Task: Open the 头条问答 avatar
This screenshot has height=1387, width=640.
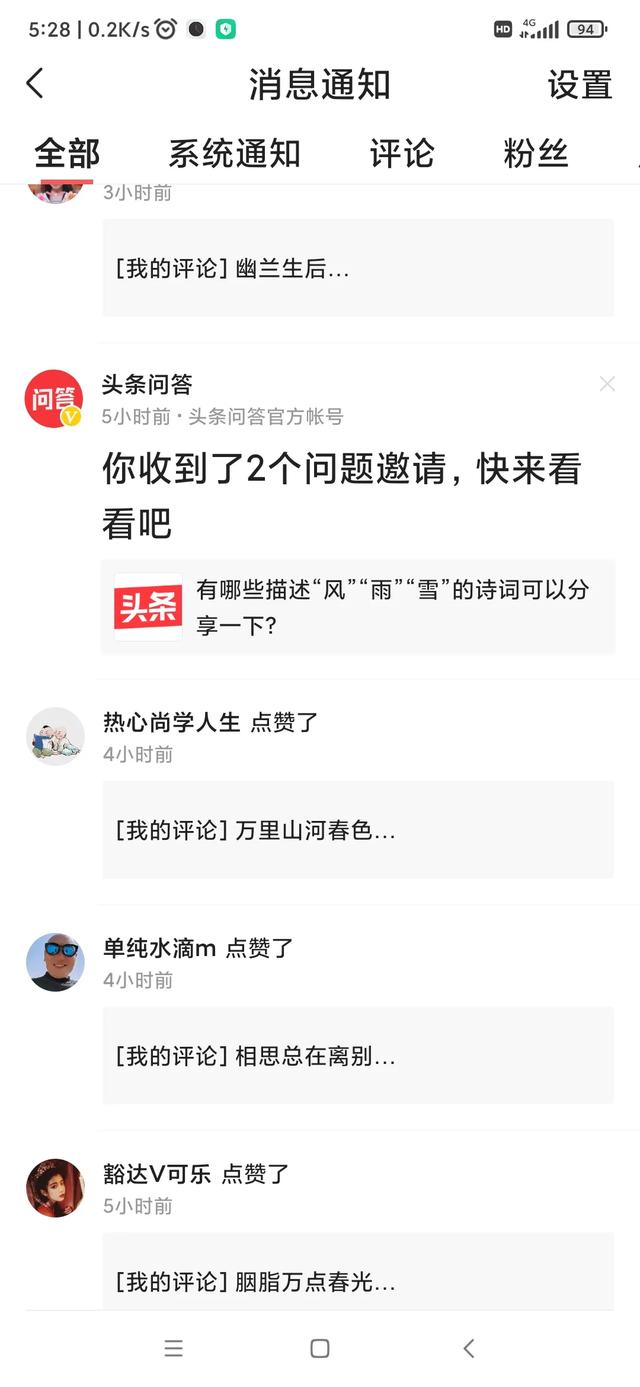Action: 54,398
